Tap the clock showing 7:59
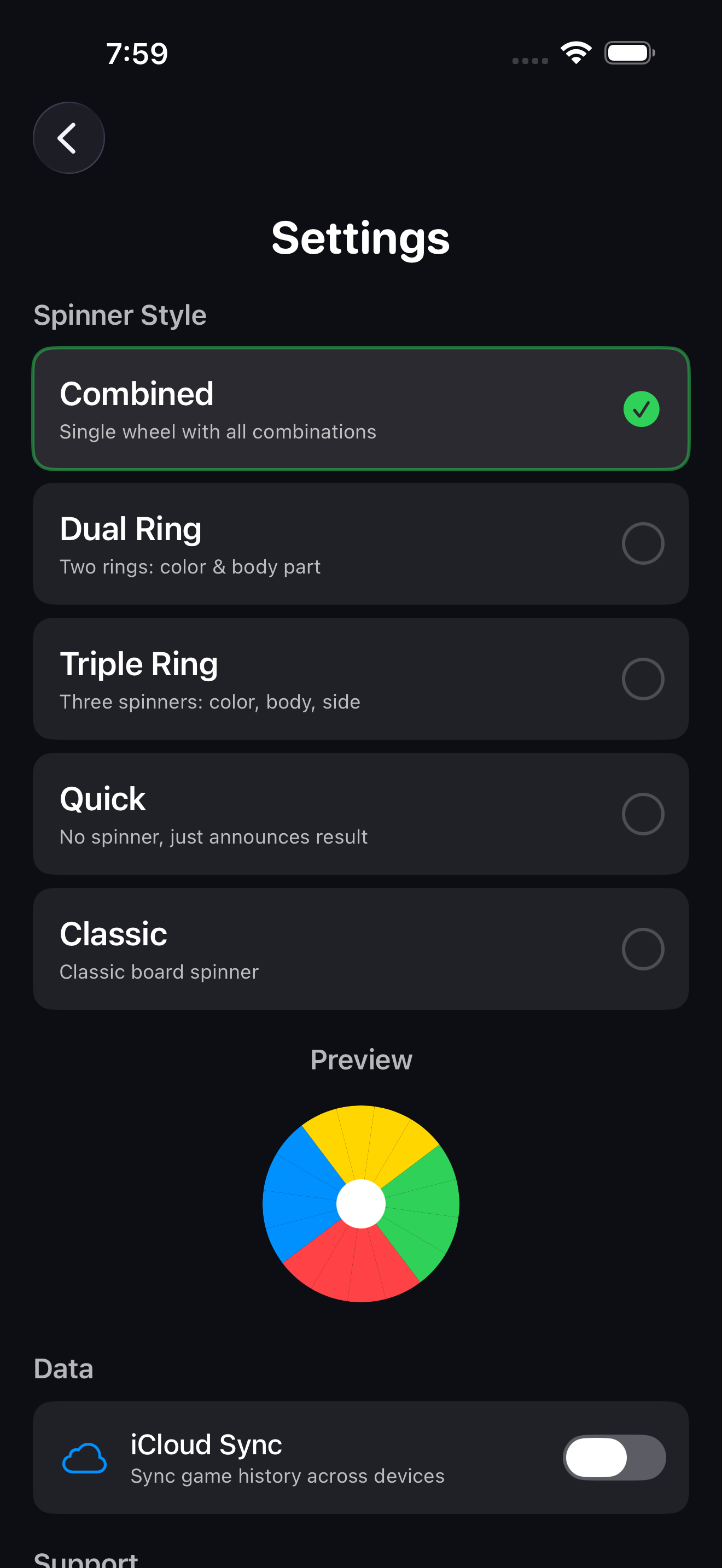Image resolution: width=722 pixels, height=1568 pixels. point(137,53)
